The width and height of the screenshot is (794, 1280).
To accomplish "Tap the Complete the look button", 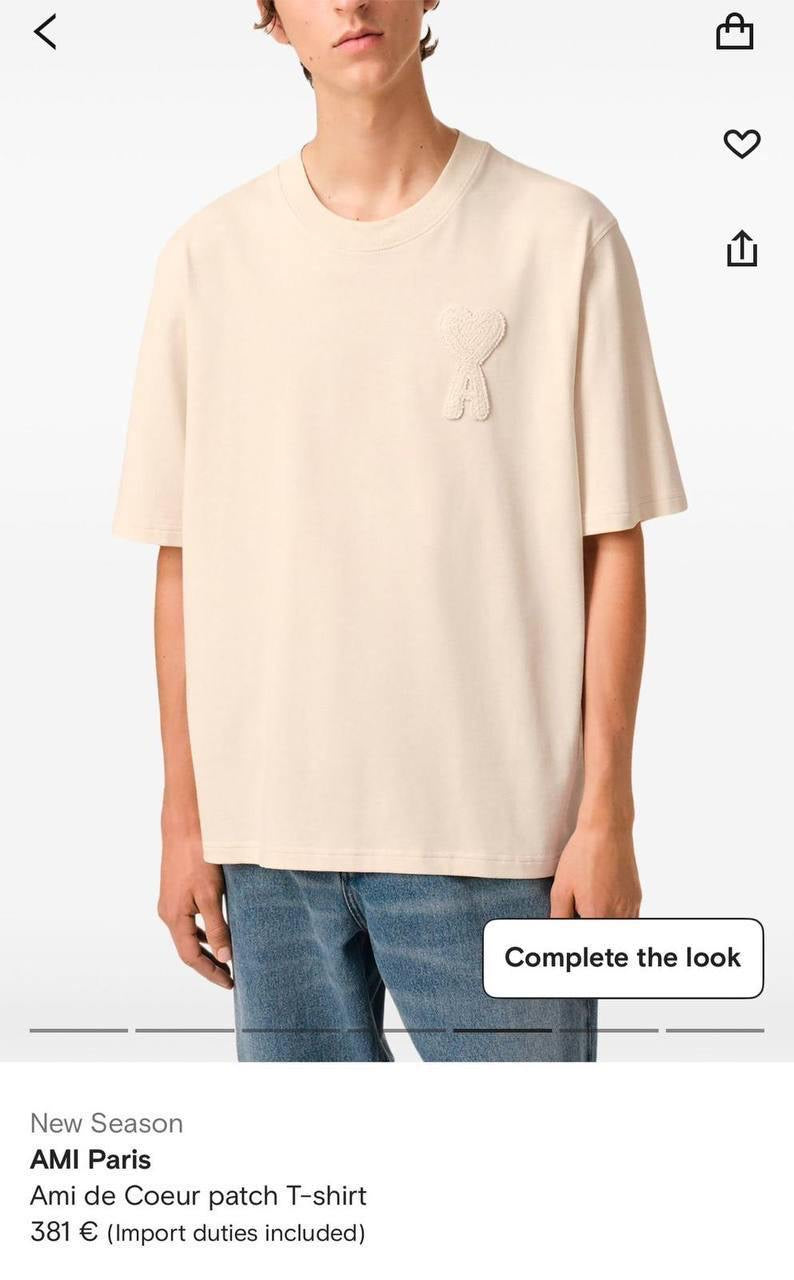I will (x=622, y=958).
